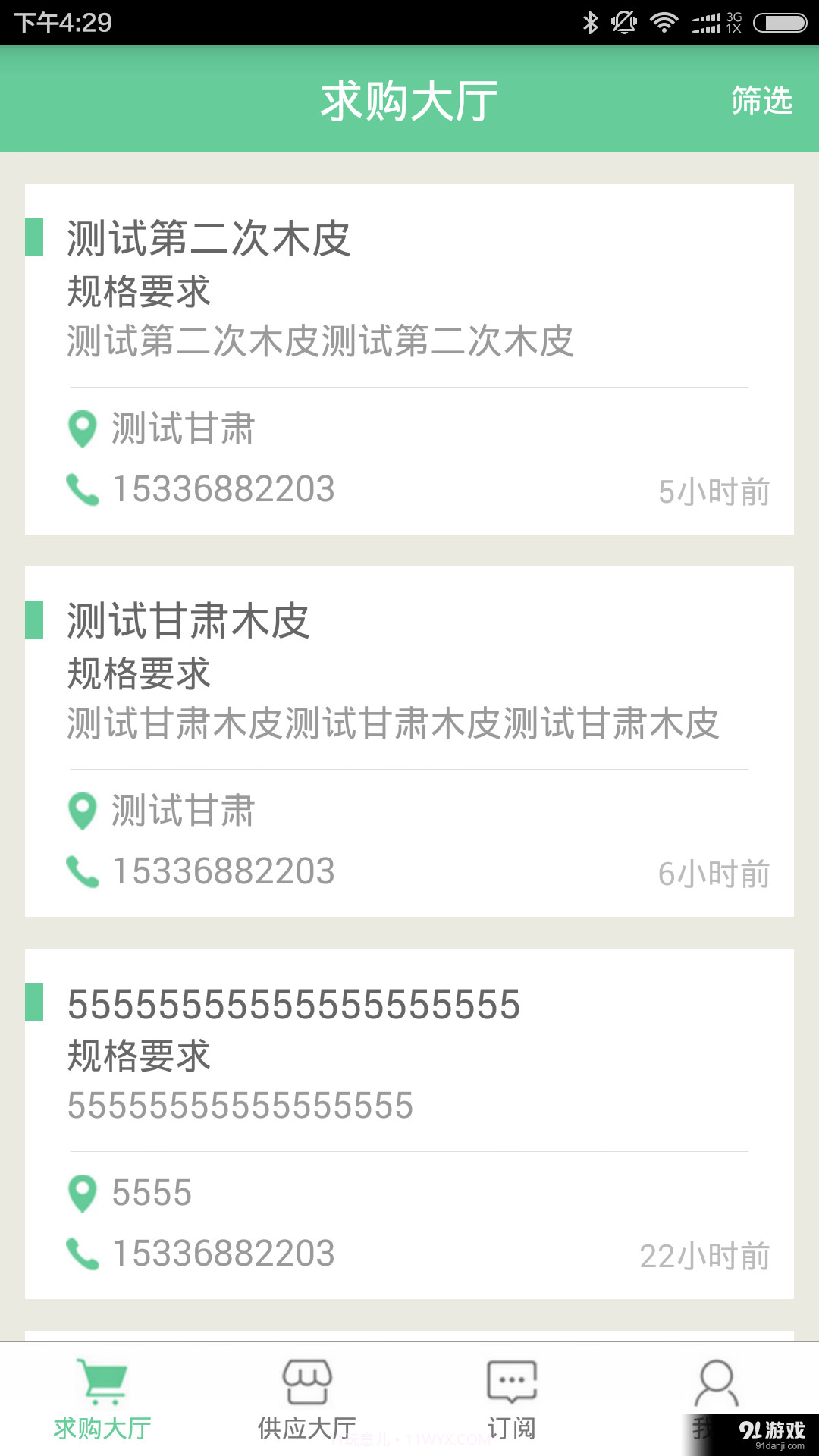The width and height of the screenshot is (819, 1456).
Task: Tap the phone icon in 测试第二次木皮 listing
Action: (82, 491)
